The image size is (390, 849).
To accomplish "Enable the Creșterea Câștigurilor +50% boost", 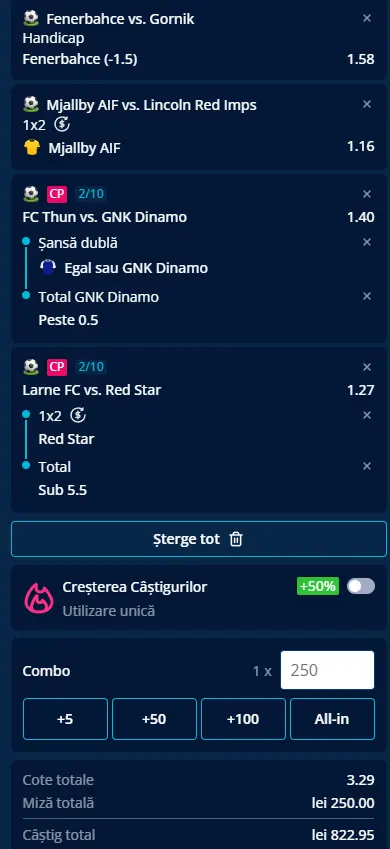I will click(361, 586).
